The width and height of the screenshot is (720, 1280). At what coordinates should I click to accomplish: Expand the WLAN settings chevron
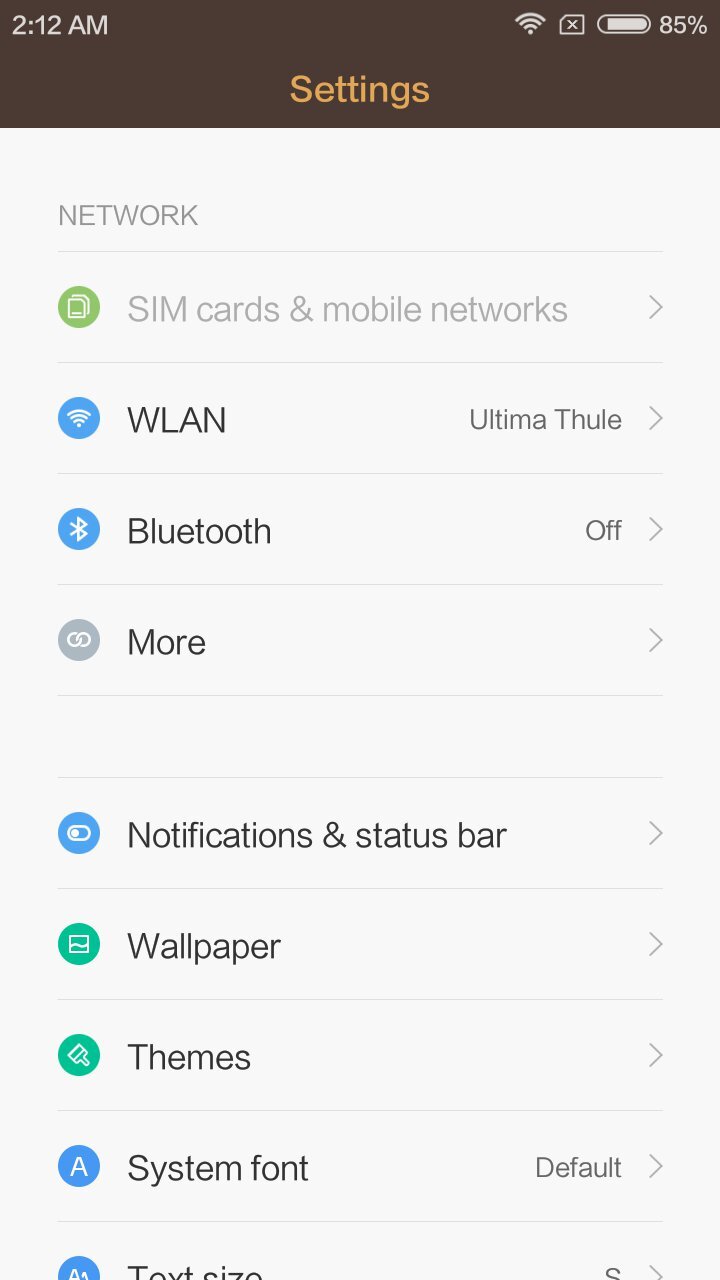point(655,418)
